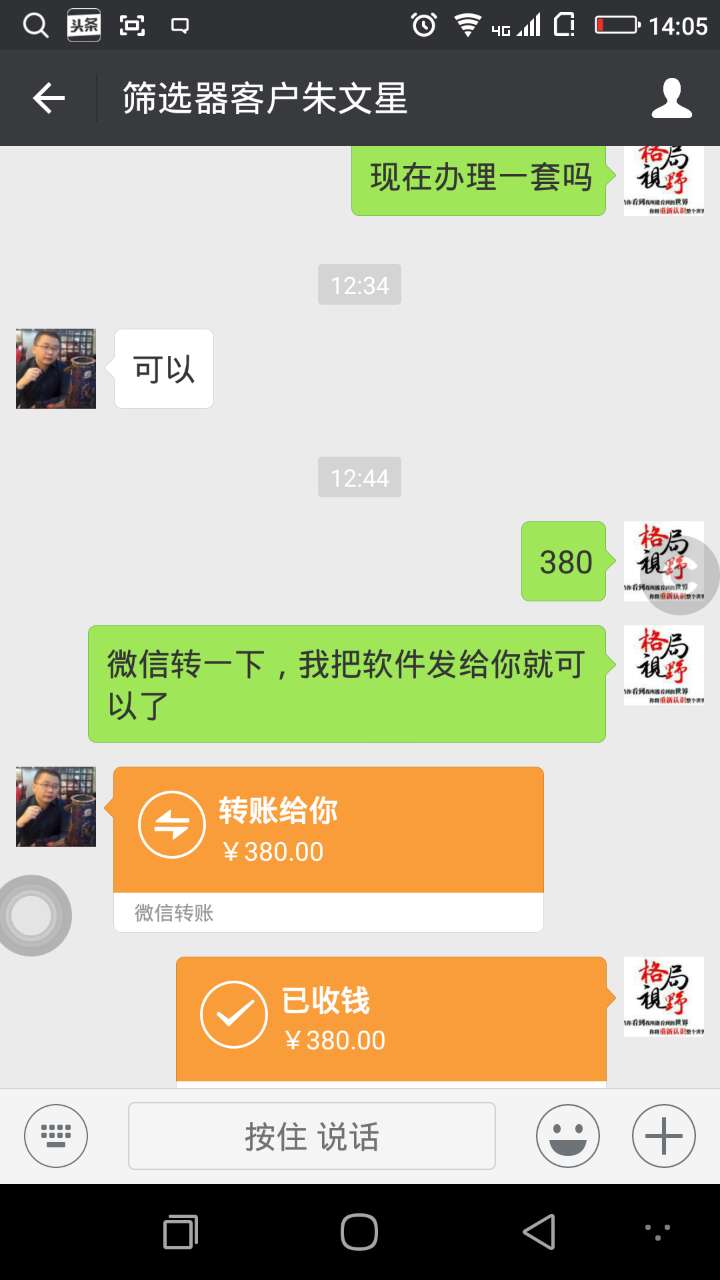This screenshot has width=720, height=1280.
Task: Open the emoji picker
Action: coord(567,1136)
